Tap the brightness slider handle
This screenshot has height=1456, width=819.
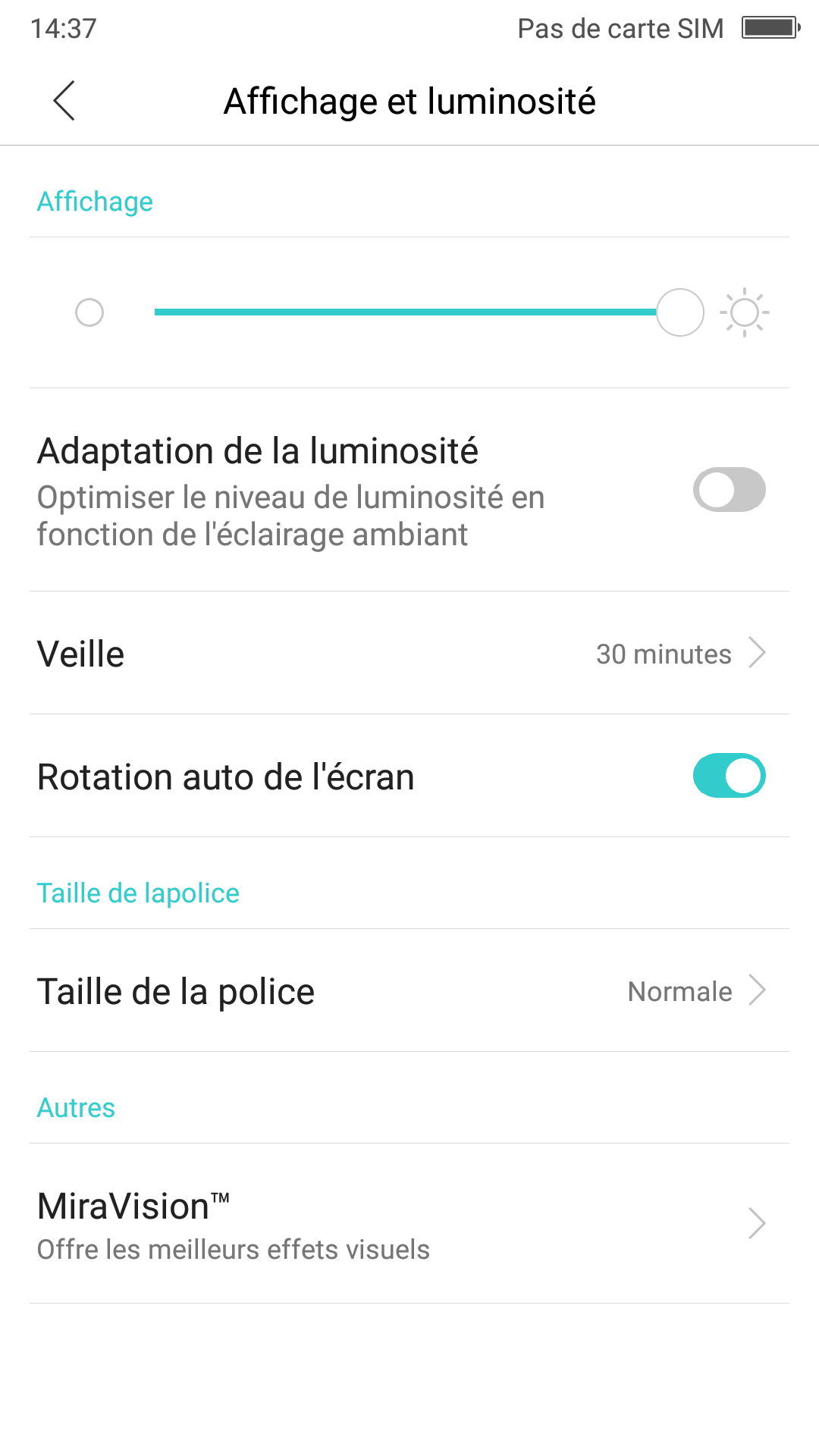click(679, 312)
